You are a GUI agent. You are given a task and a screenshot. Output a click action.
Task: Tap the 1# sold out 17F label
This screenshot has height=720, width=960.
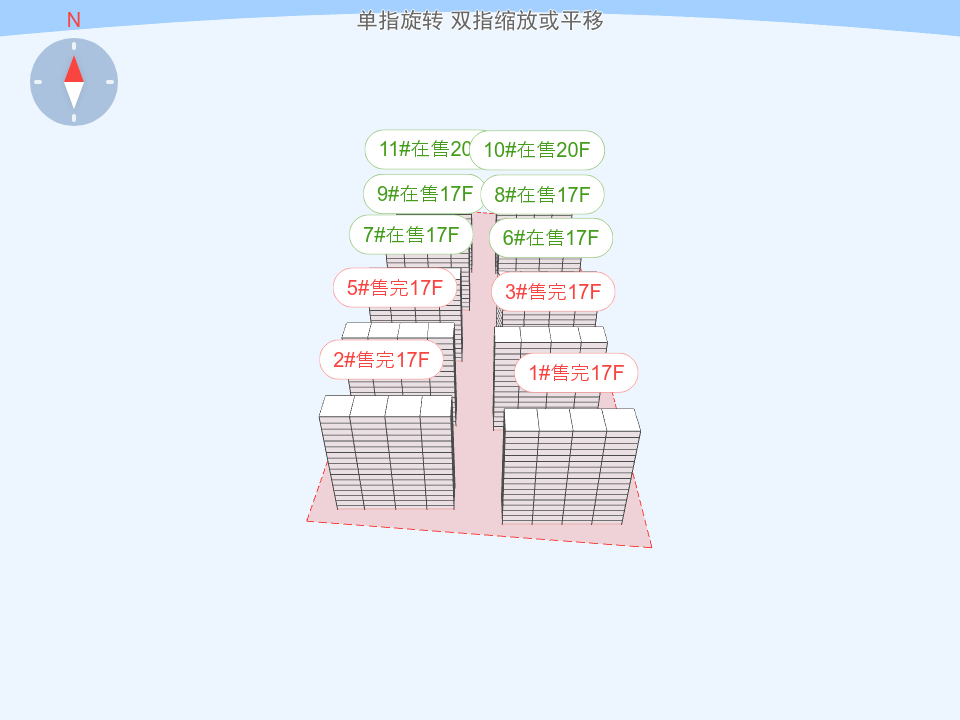coord(576,373)
